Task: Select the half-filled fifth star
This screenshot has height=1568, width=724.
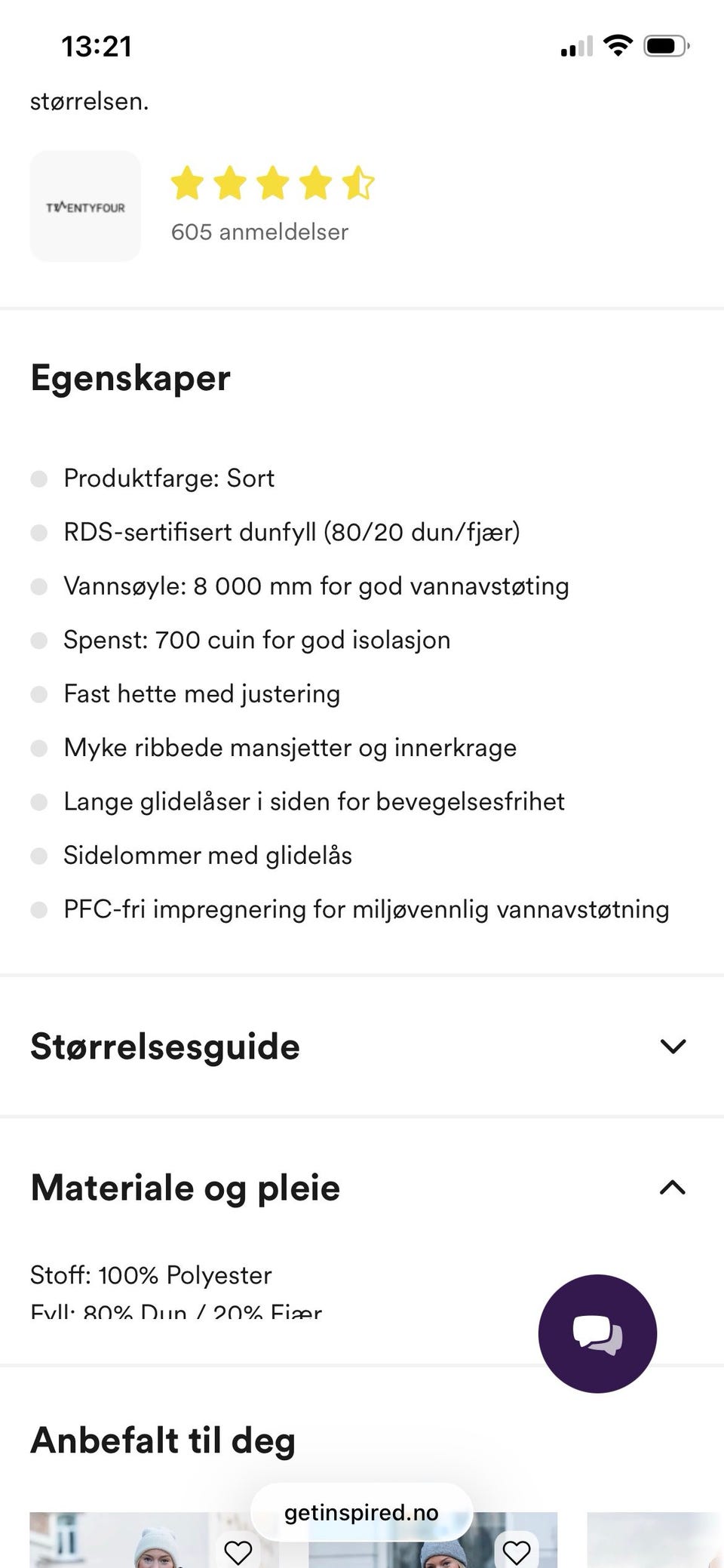Action: coord(357,183)
